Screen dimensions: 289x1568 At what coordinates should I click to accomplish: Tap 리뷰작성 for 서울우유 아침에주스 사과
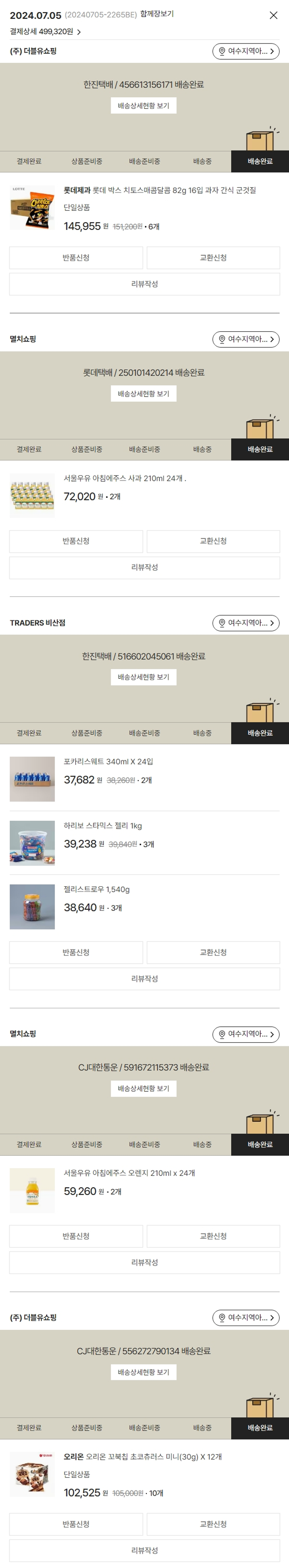pyautogui.click(x=144, y=567)
